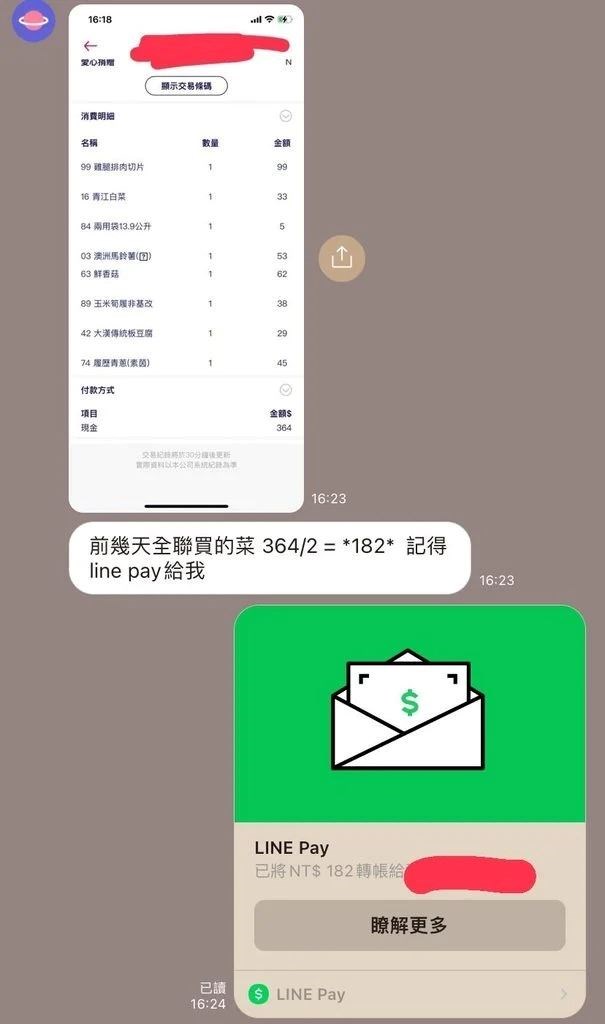Open the sender's planet avatar profile
This screenshot has width=605, height=1024.
pos(33,21)
